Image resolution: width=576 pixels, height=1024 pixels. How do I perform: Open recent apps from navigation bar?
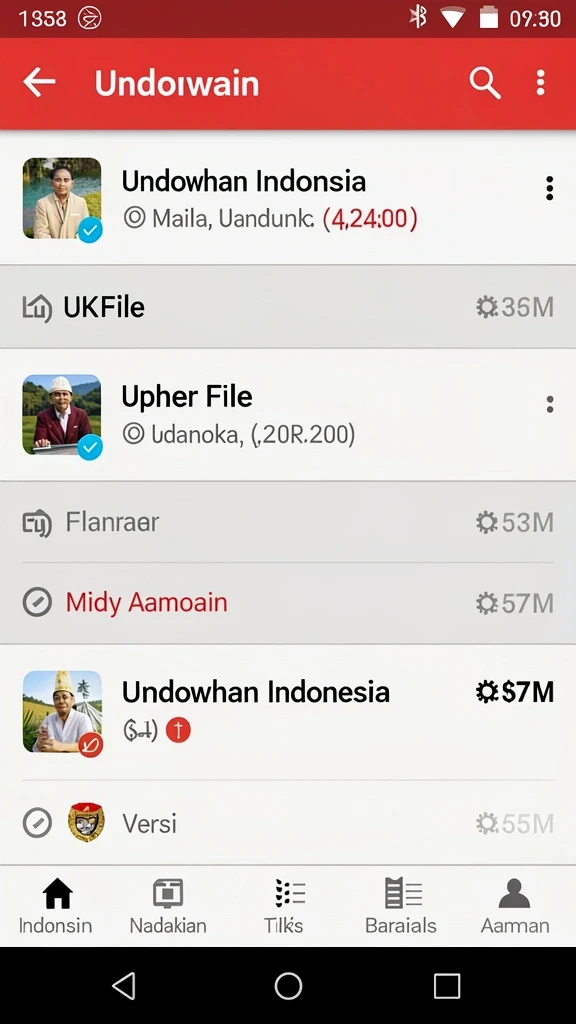coord(447,985)
